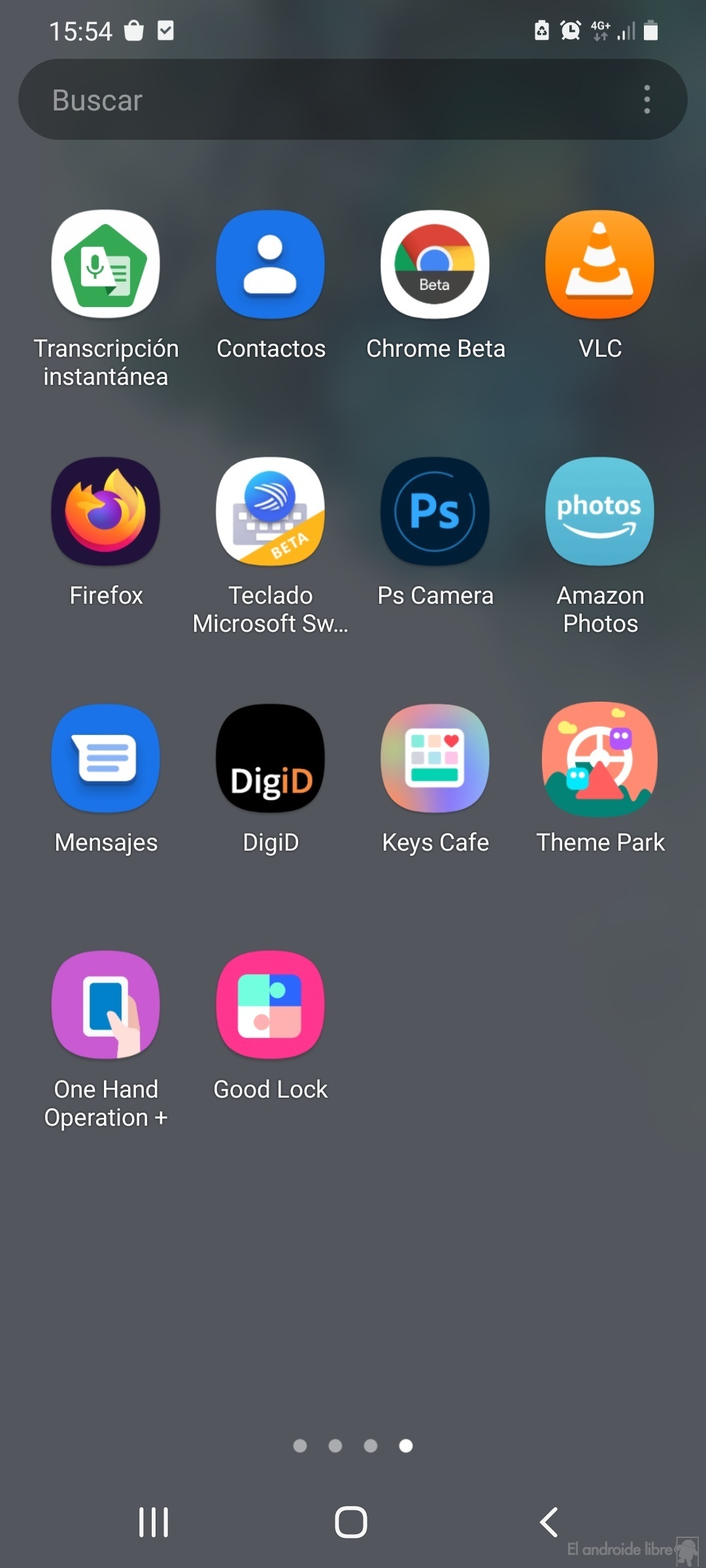Go back with the navigation arrow

549,1522
